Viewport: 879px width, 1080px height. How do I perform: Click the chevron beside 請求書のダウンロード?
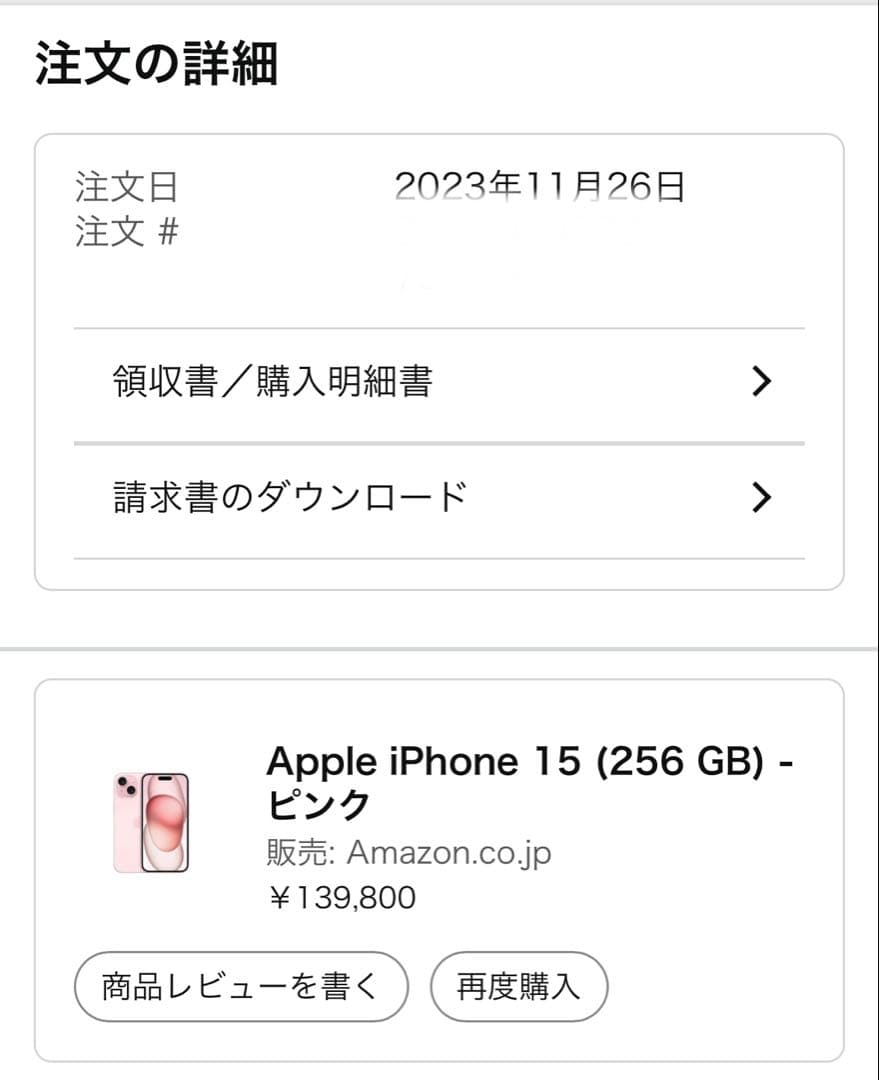click(761, 496)
